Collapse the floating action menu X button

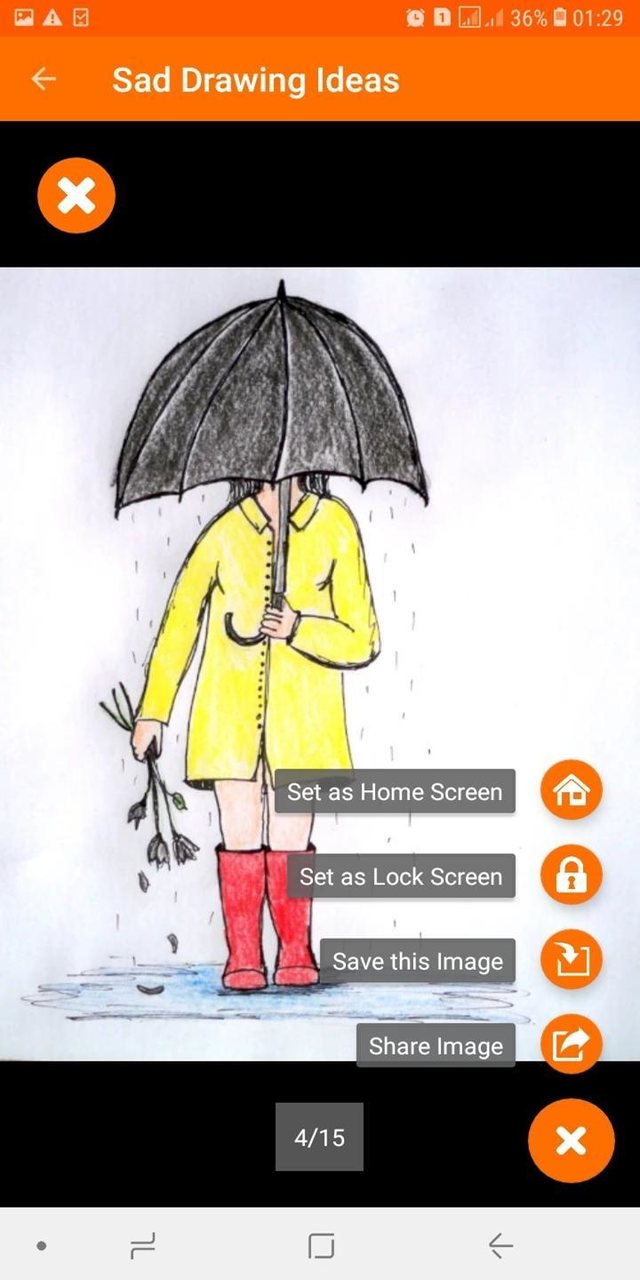click(x=571, y=1140)
